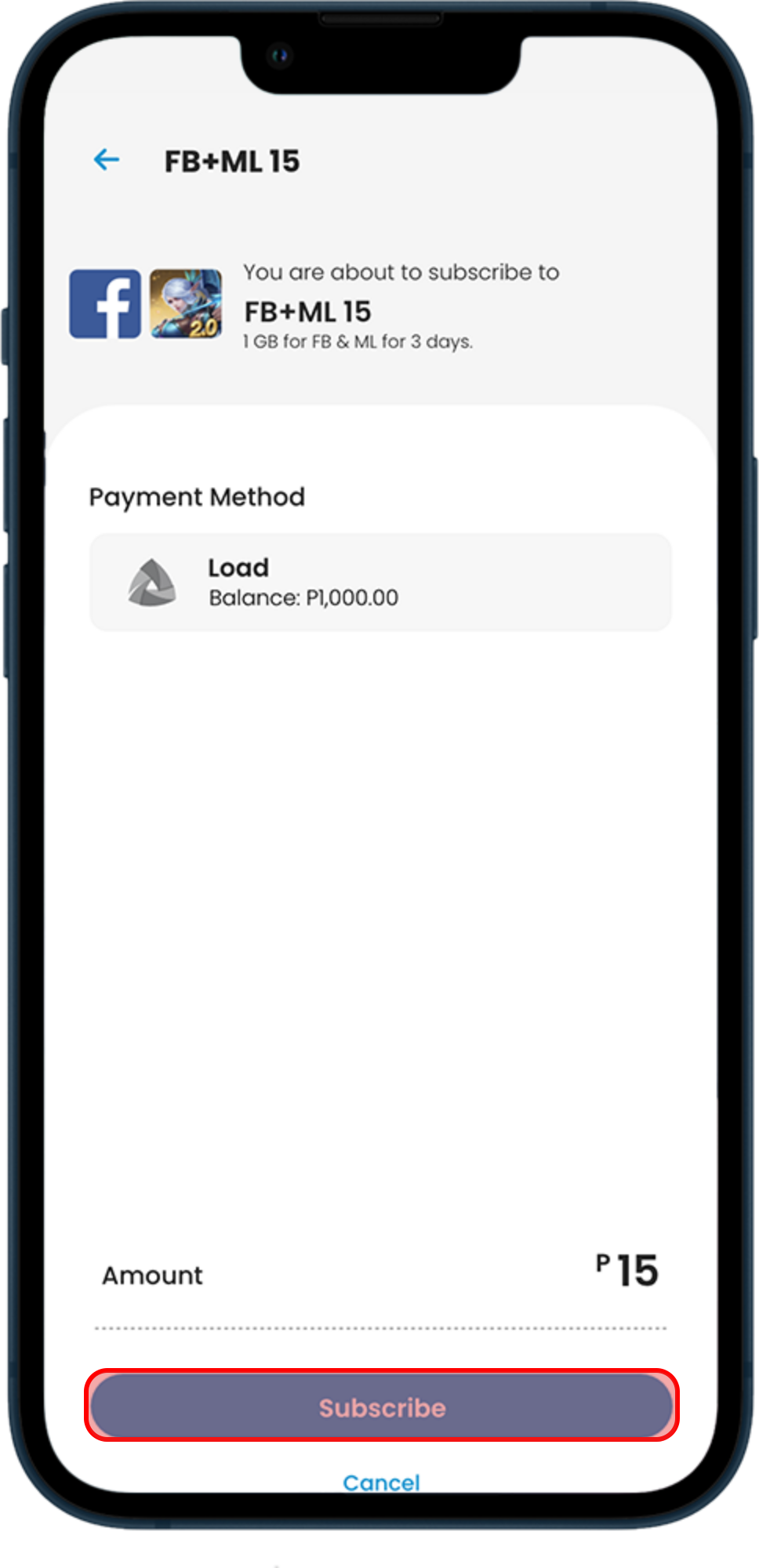The height and width of the screenshot is (1568, 759).
Task: Cancel the FB+ML 15 subscription
Action: [x=381, y=1482]
